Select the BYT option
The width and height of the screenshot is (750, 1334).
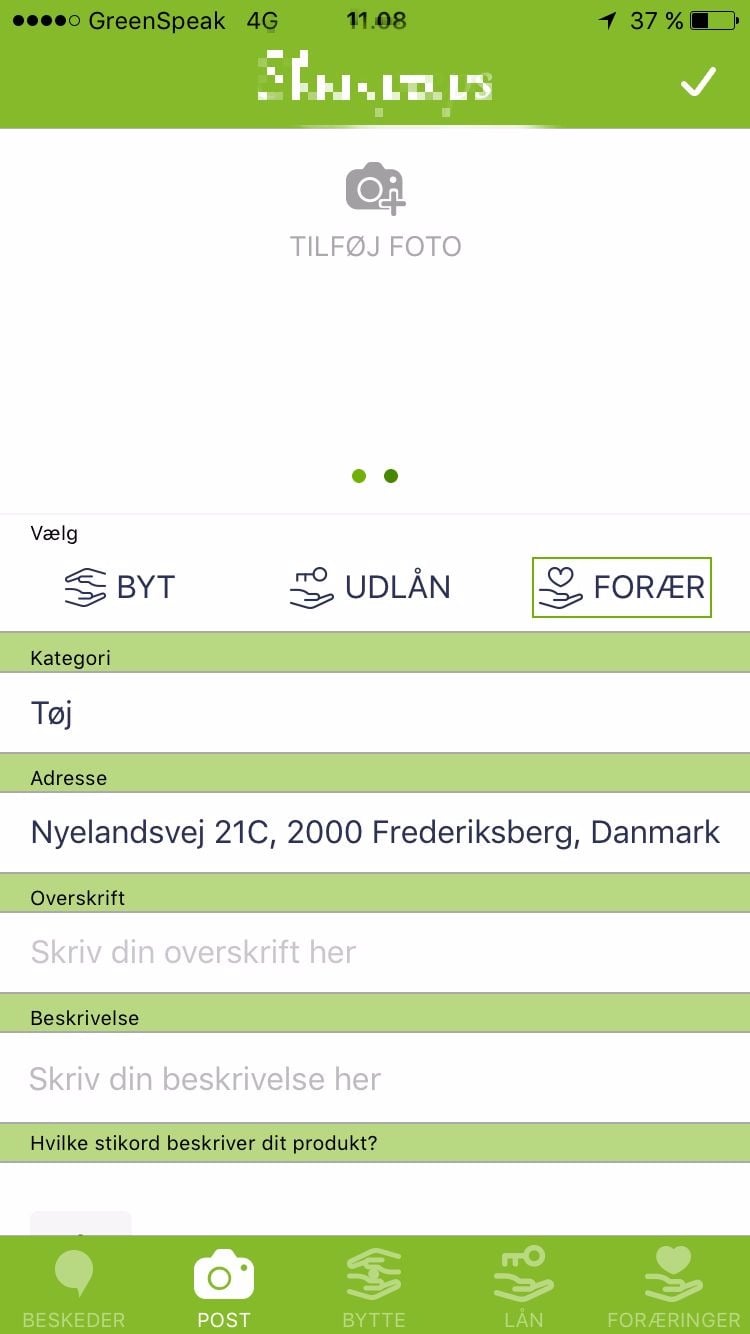[121, 587]
